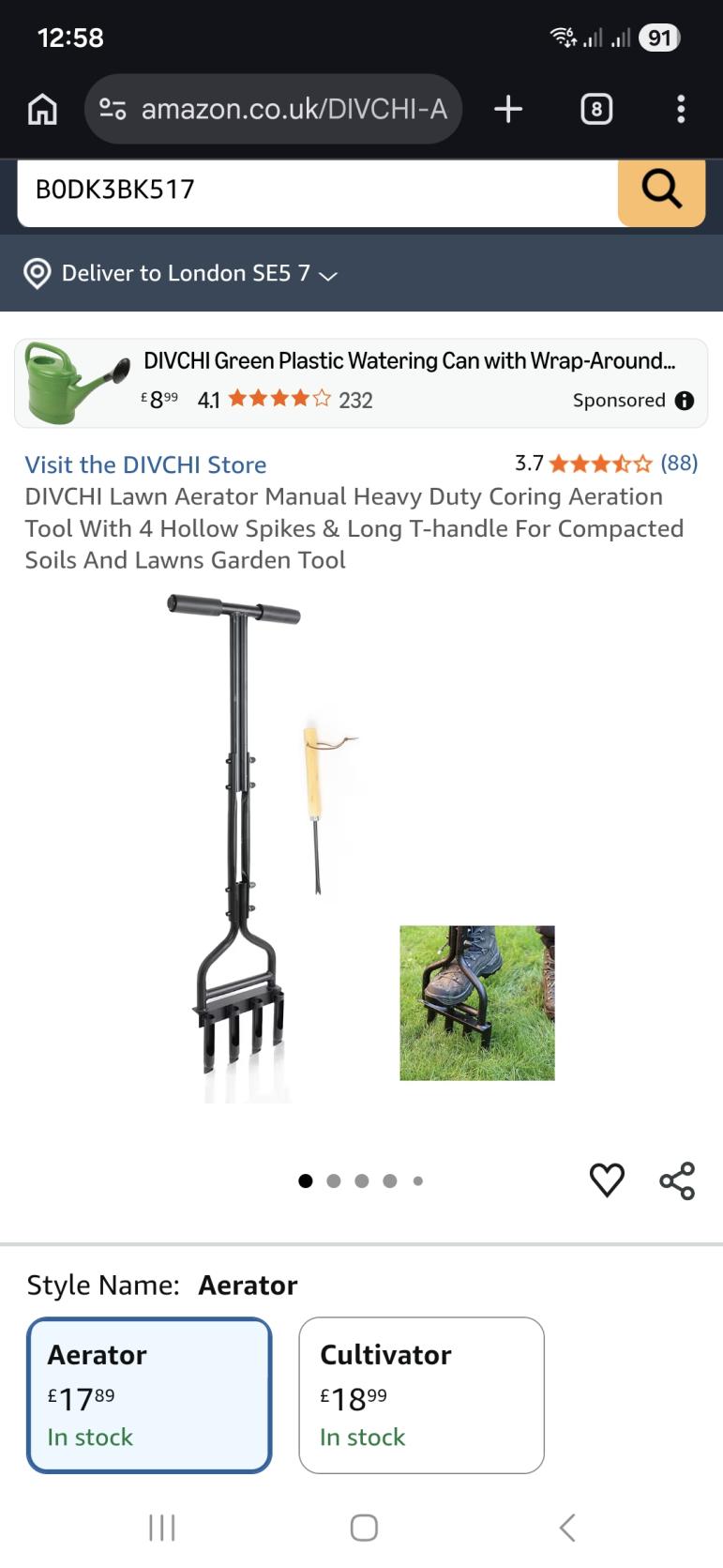Add the aerator to wish list with the heart icon
723x1568 pixels.
(607, 1180)
